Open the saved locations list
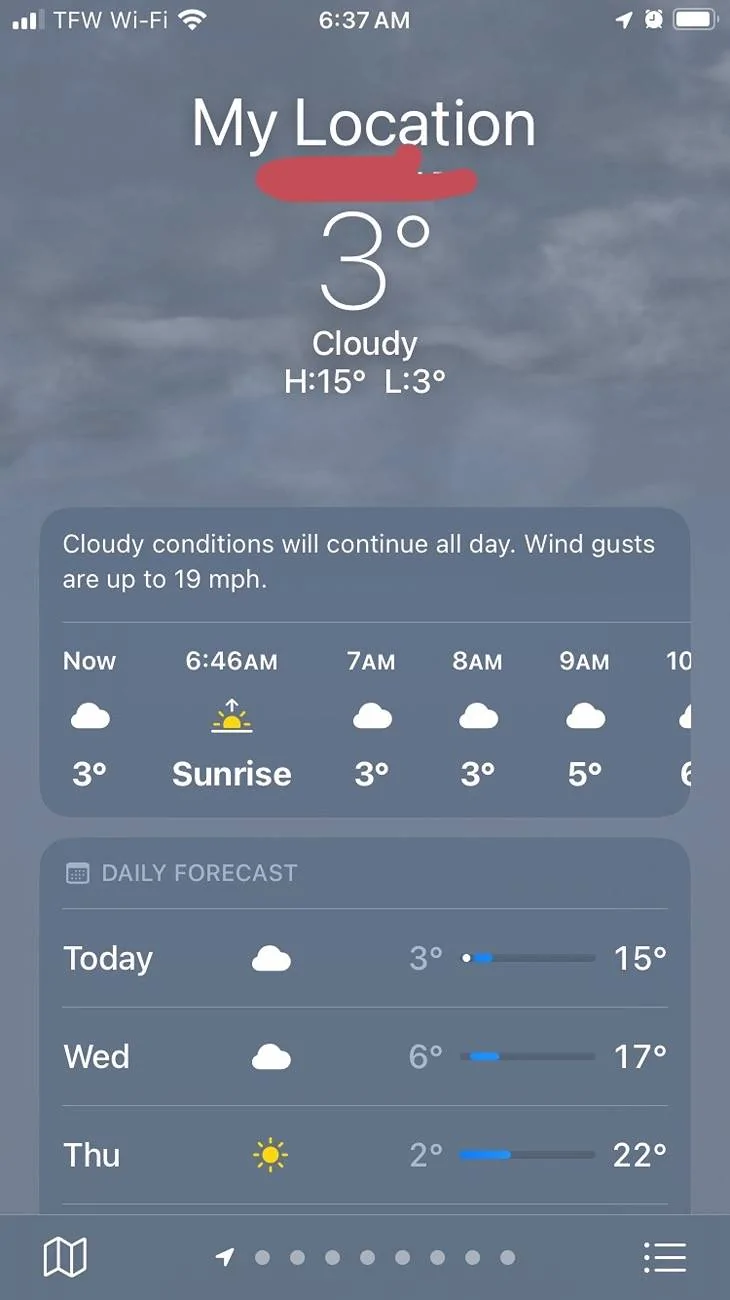This screenshot has width=730, height=1300. pos(664,1256)
